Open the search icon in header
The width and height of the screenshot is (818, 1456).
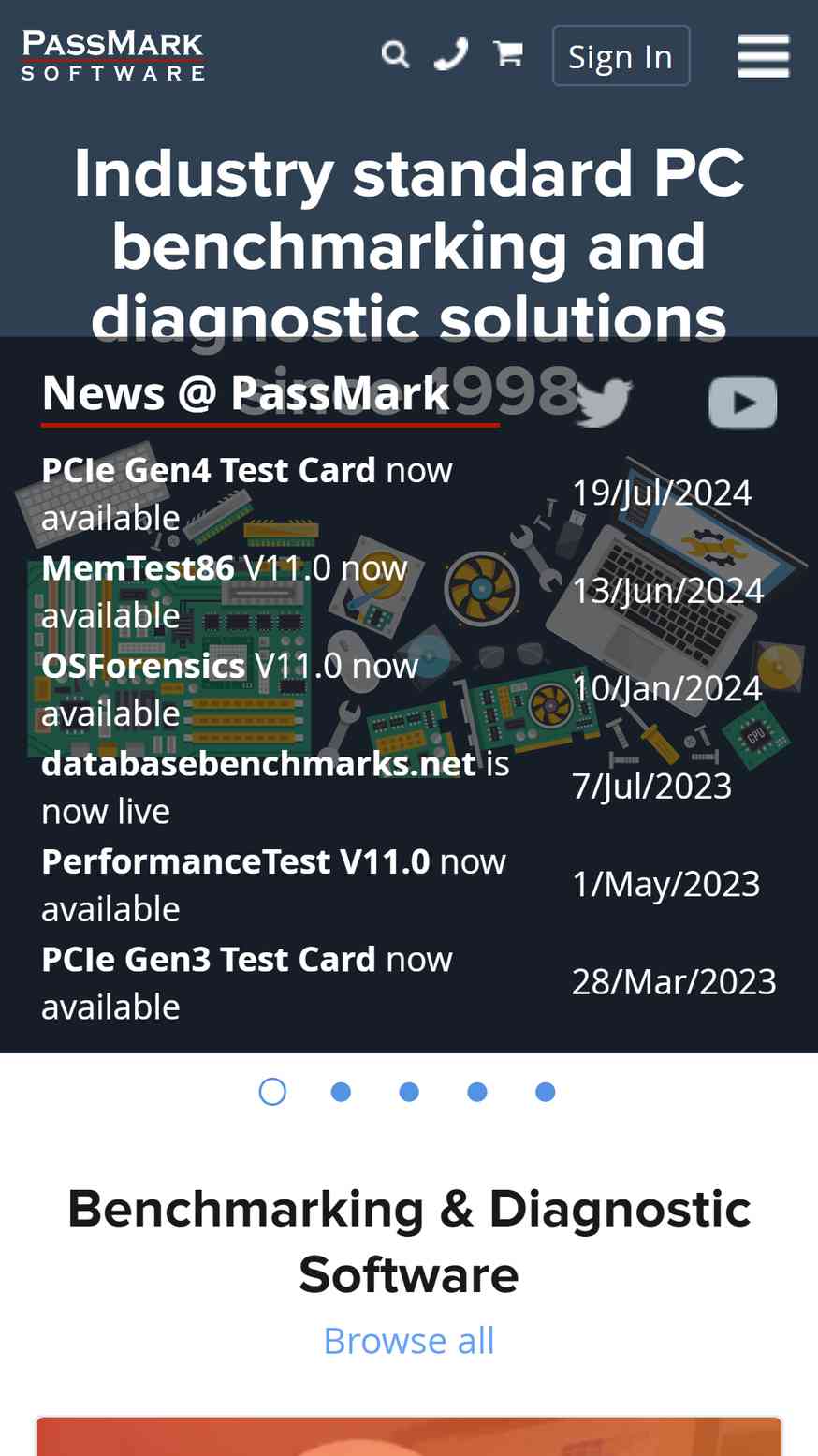(395, 55)
